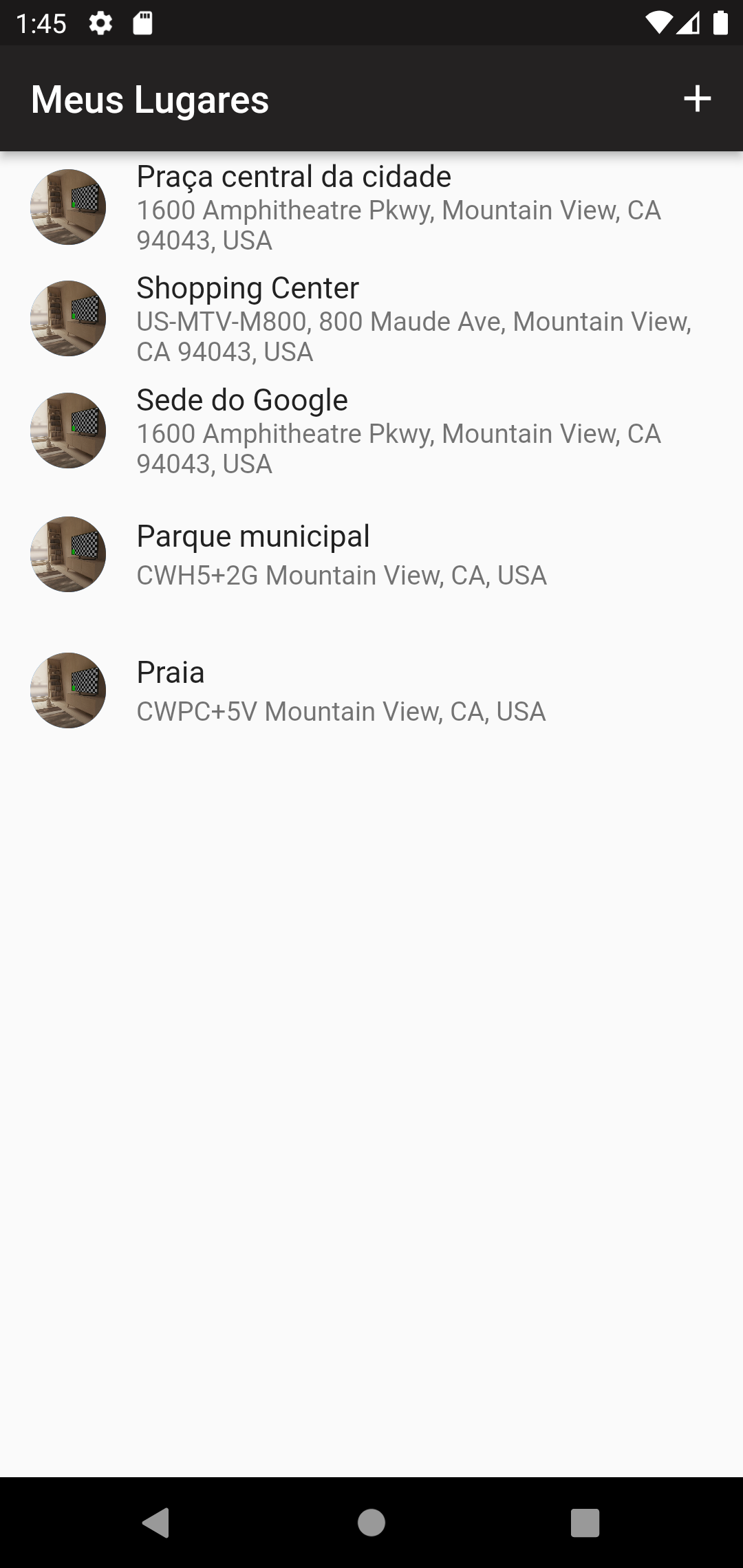This screenshot has width=743, height=1568.
Task: Open the Praça central da cidade place
Action: (x=371, y=207)
